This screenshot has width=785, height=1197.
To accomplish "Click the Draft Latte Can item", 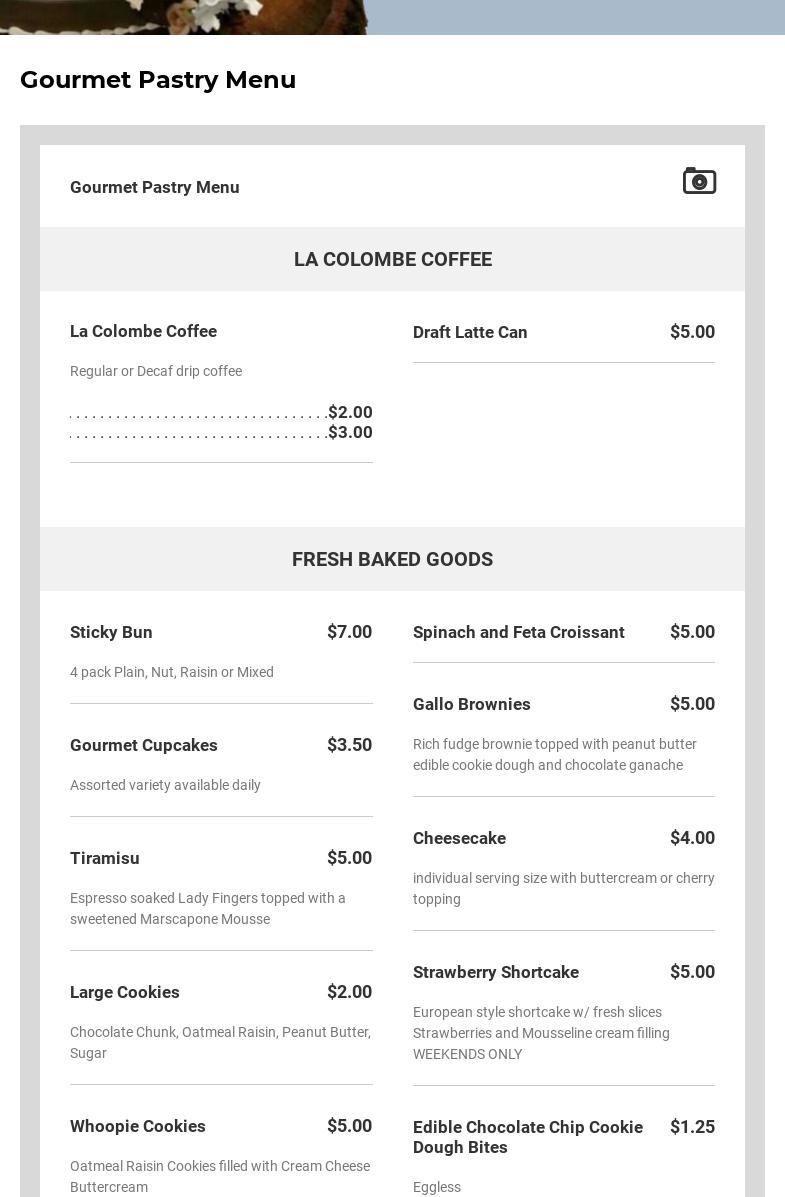I will coord(470,332).
